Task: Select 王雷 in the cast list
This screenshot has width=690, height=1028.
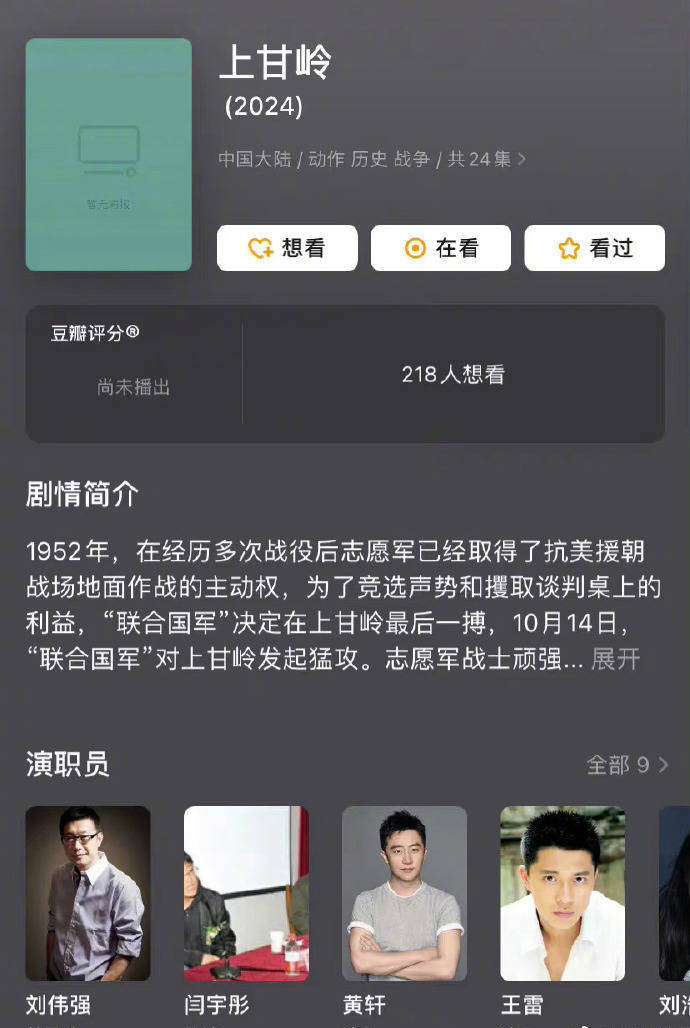Action: 562,893
